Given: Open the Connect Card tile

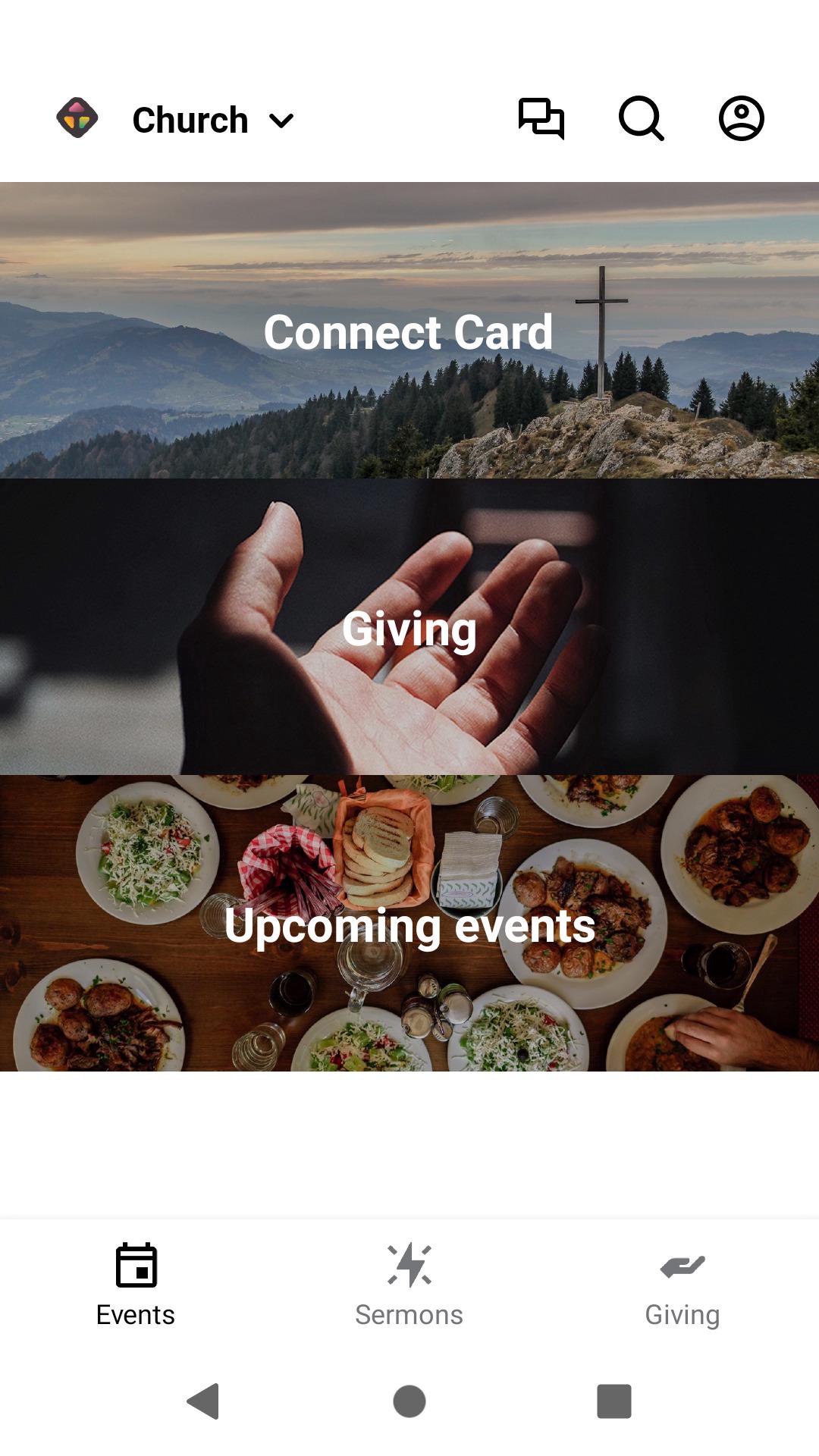Looking at the screenshot, I should [409, 331].
